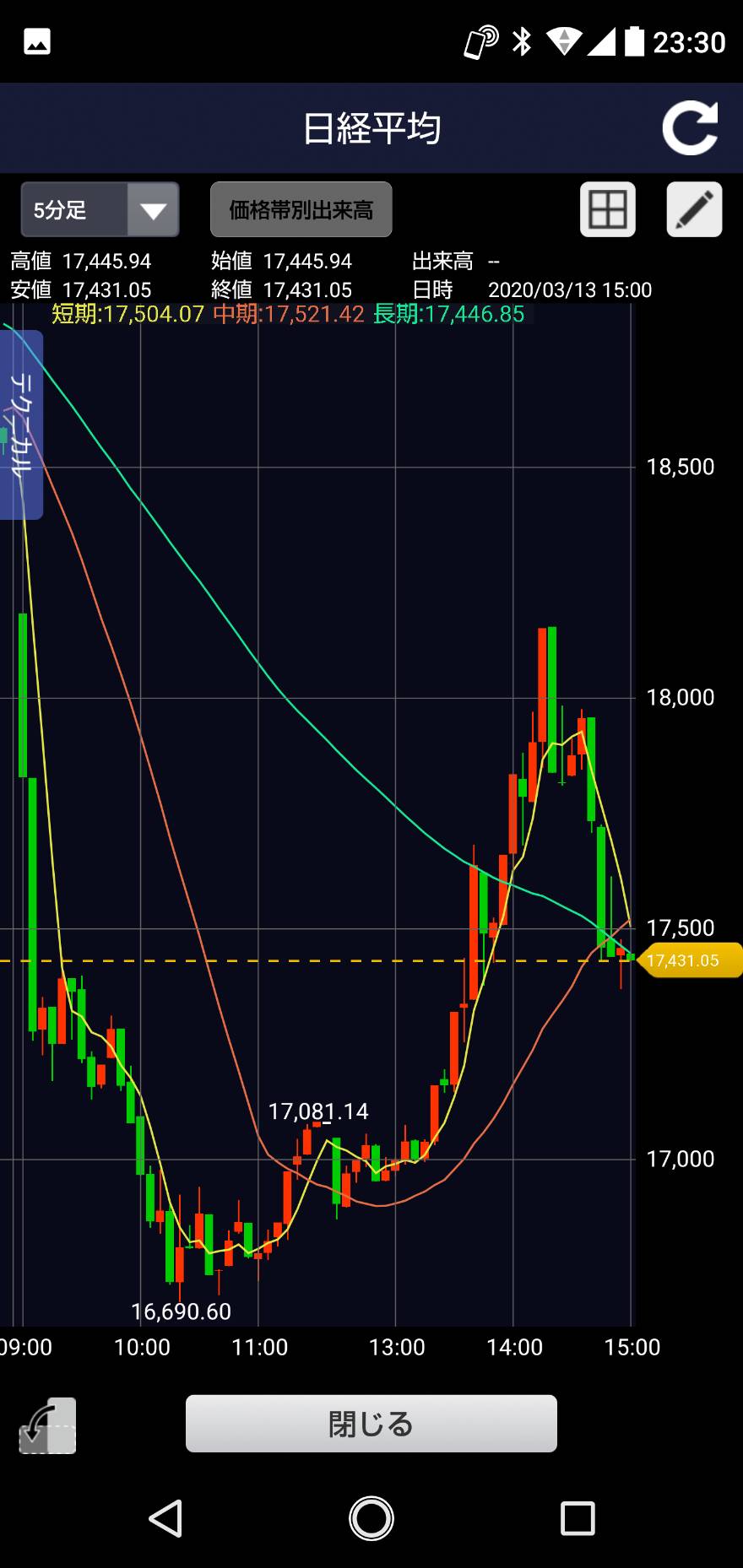
Task: Tap the rotate screen icon
Action: click(47, 1425)
